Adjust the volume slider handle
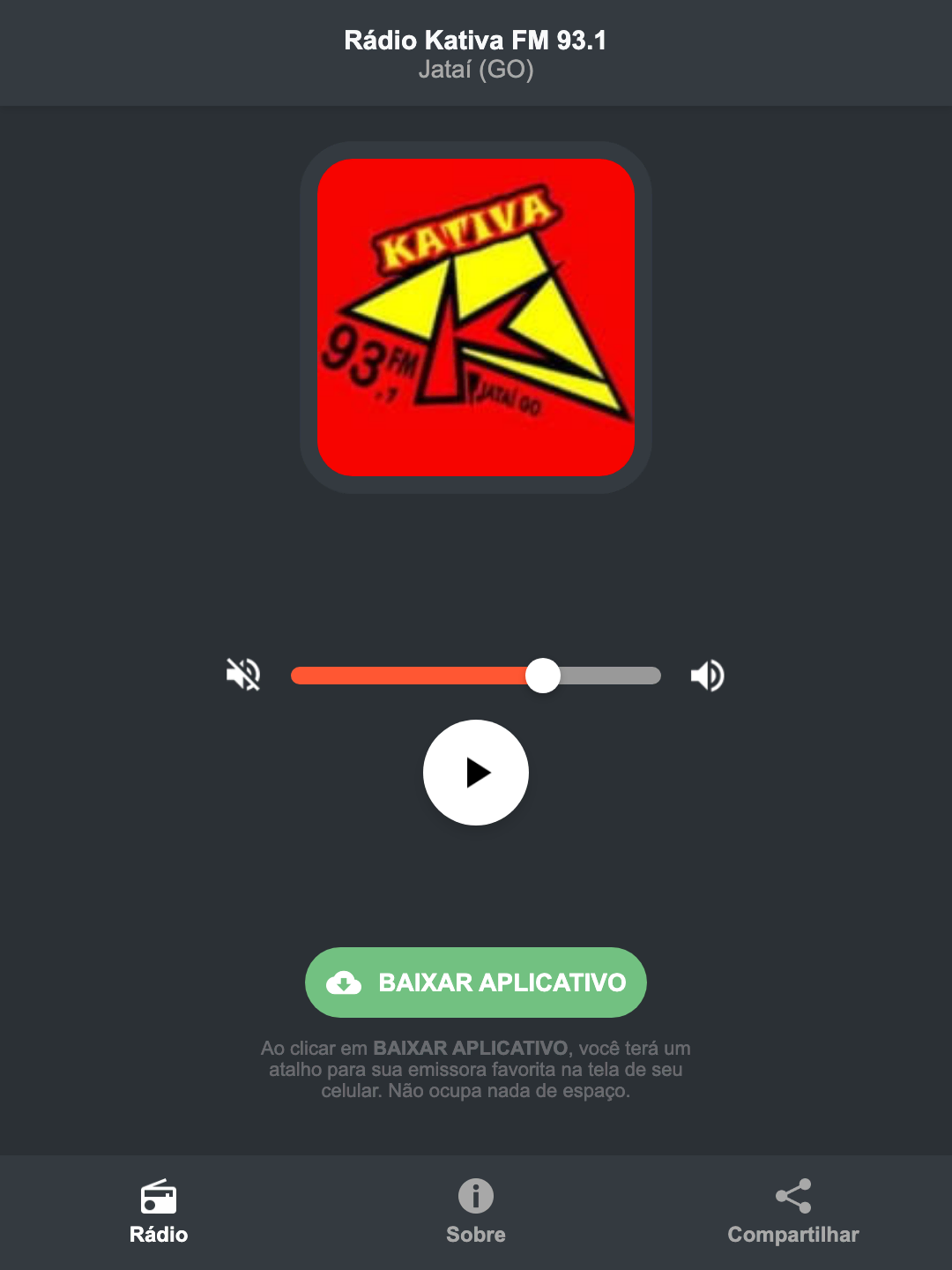Image resolution: width=952 pixels, height=1270 pixels. coord(544,675)
